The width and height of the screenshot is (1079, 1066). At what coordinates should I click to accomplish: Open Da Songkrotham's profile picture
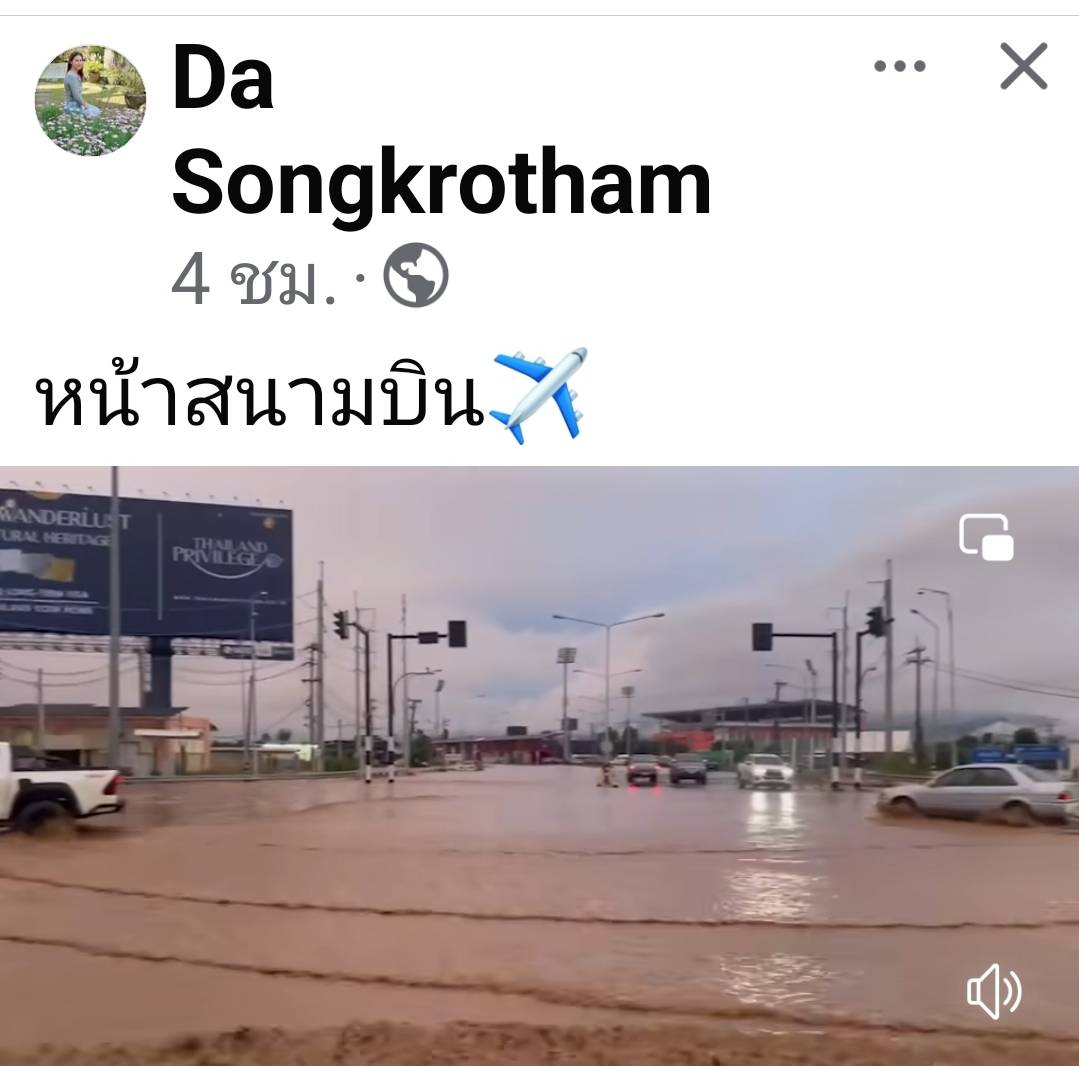pos(90,100)
